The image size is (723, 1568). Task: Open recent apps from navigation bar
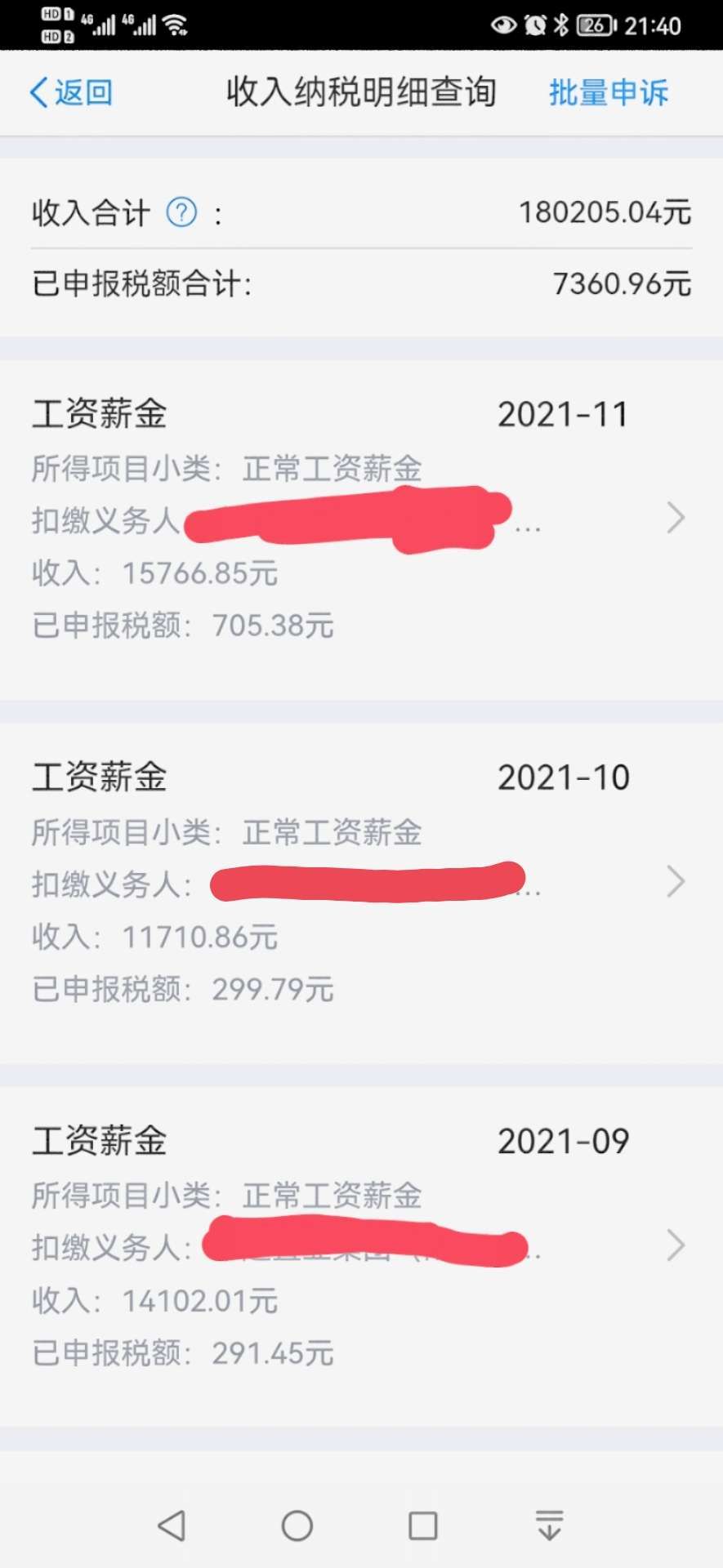click(x=422, y=1526)
